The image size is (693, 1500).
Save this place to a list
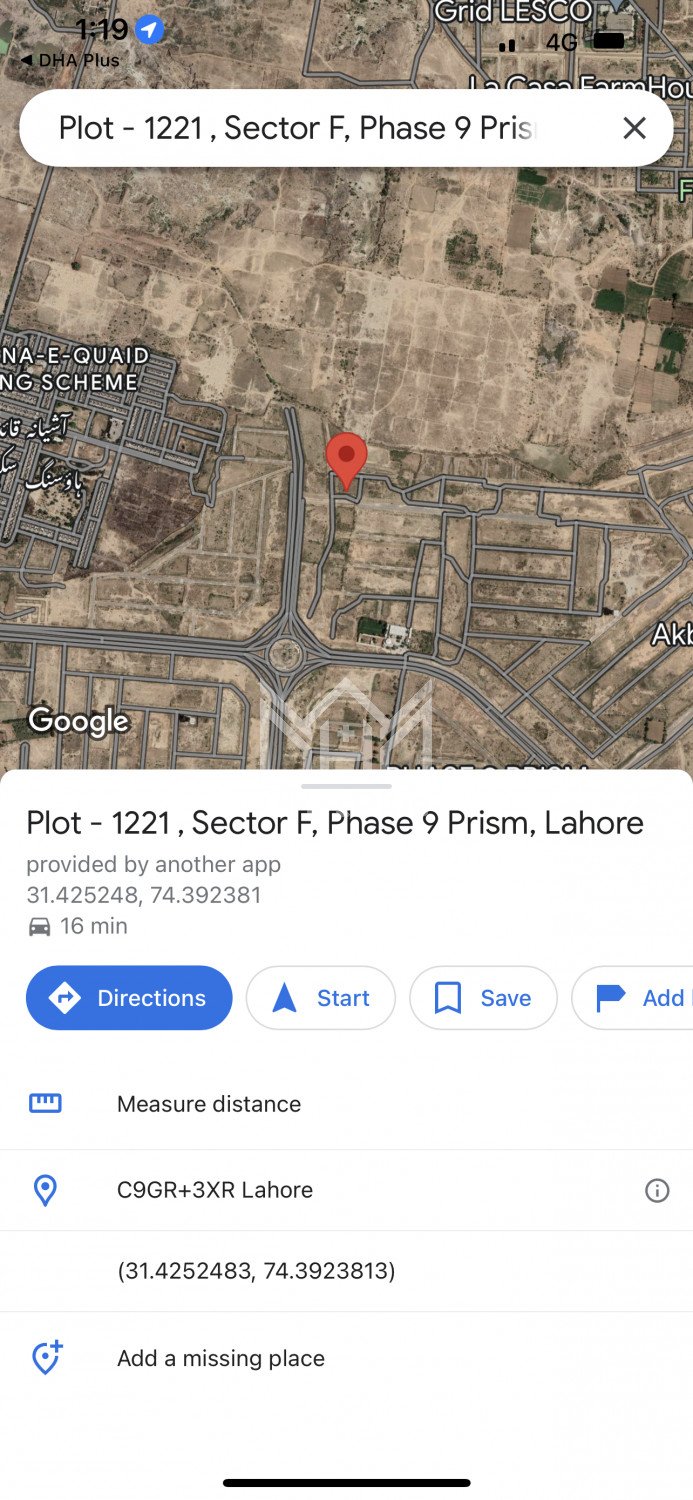click(483, 998)
